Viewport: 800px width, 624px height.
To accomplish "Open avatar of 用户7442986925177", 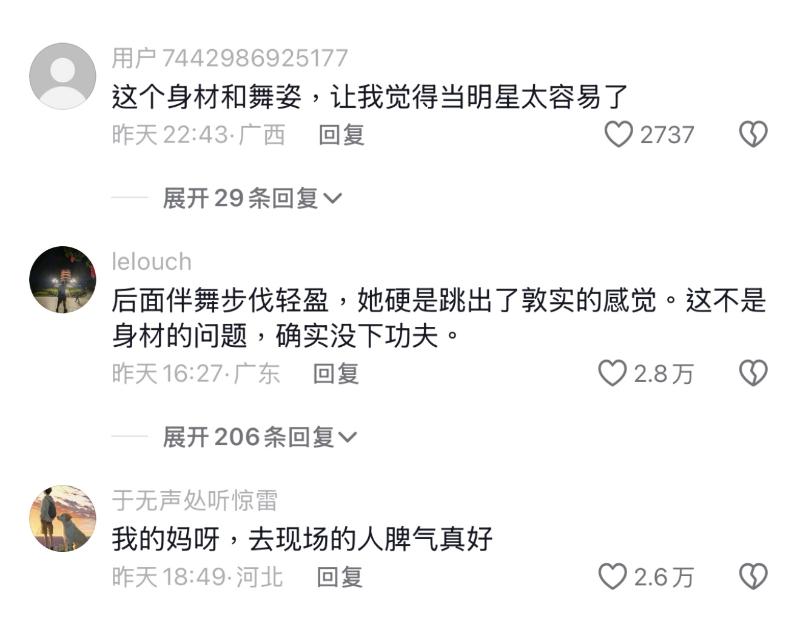I will [63, 76].
